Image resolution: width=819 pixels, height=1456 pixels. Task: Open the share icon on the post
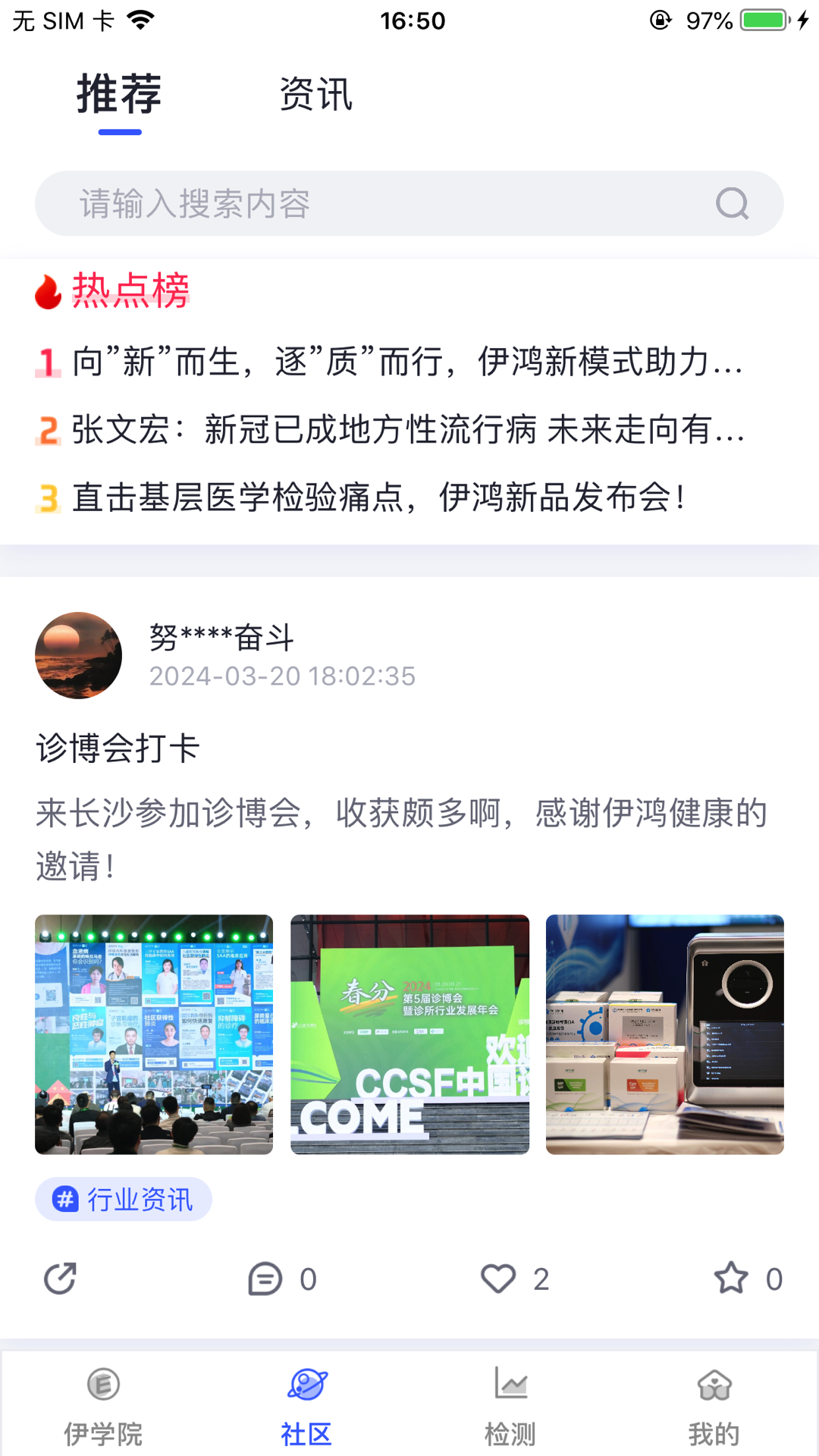tap(59, 1279)
